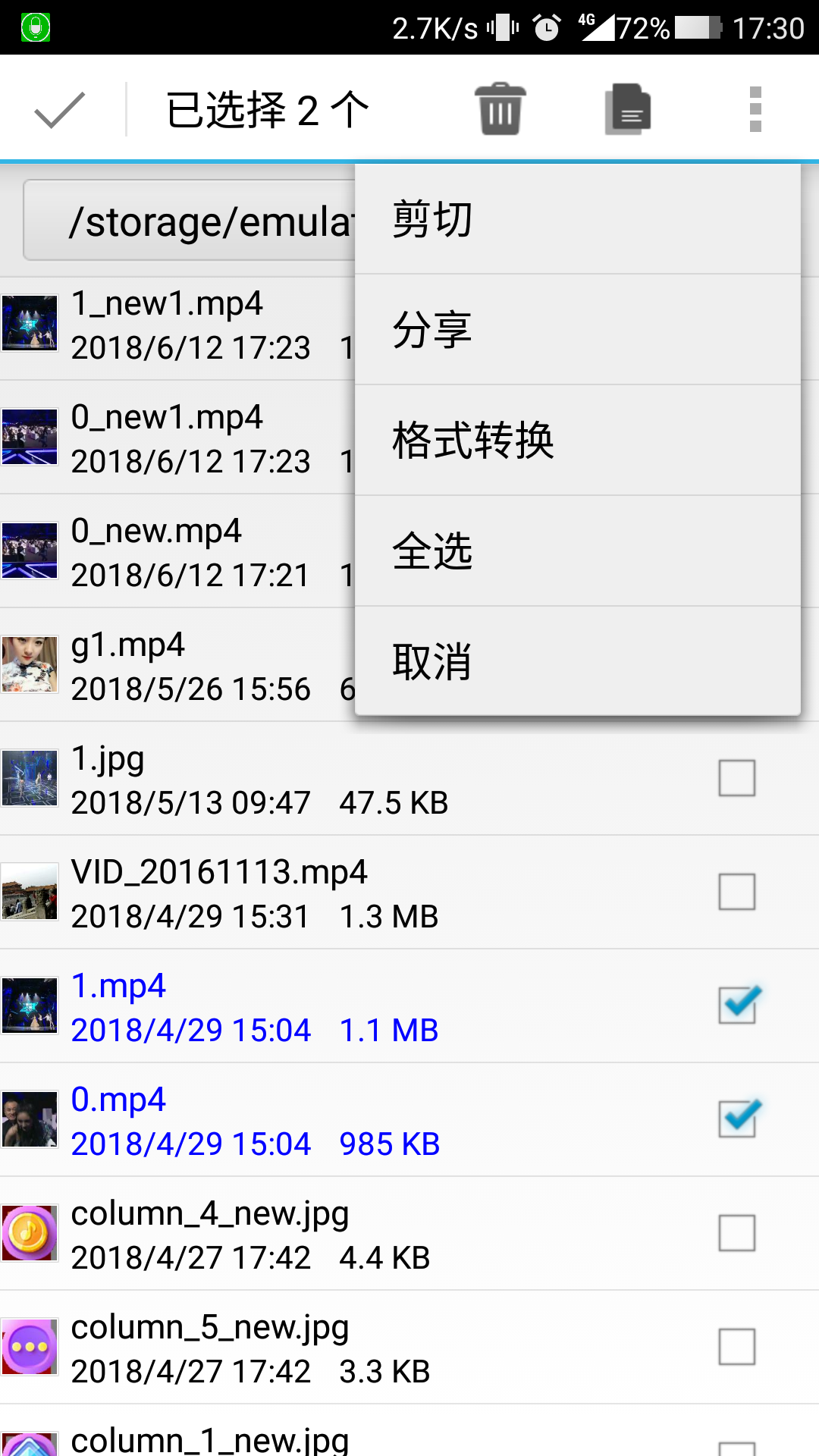Open the 1_new1.mp4 video thumbnail
The width and height of the screenshot is (819, 1456).
point(30,325)
